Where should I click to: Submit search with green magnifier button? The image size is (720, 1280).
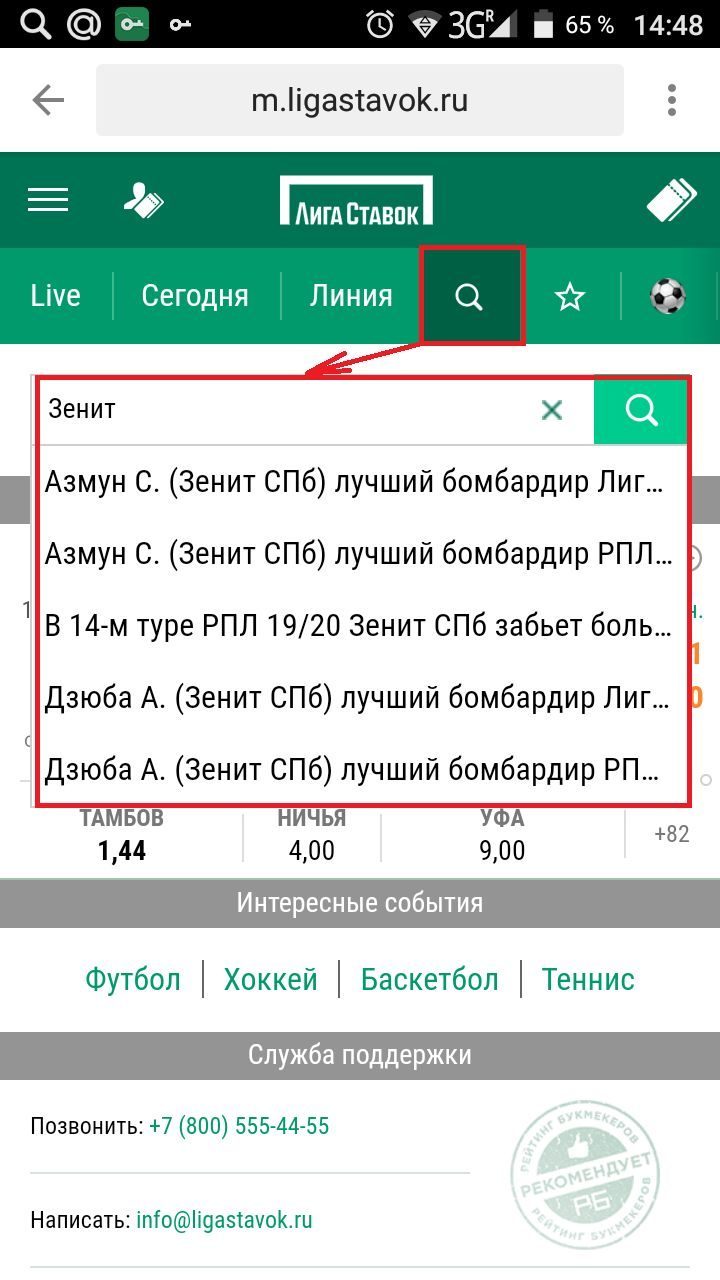(x=640, y=410)
